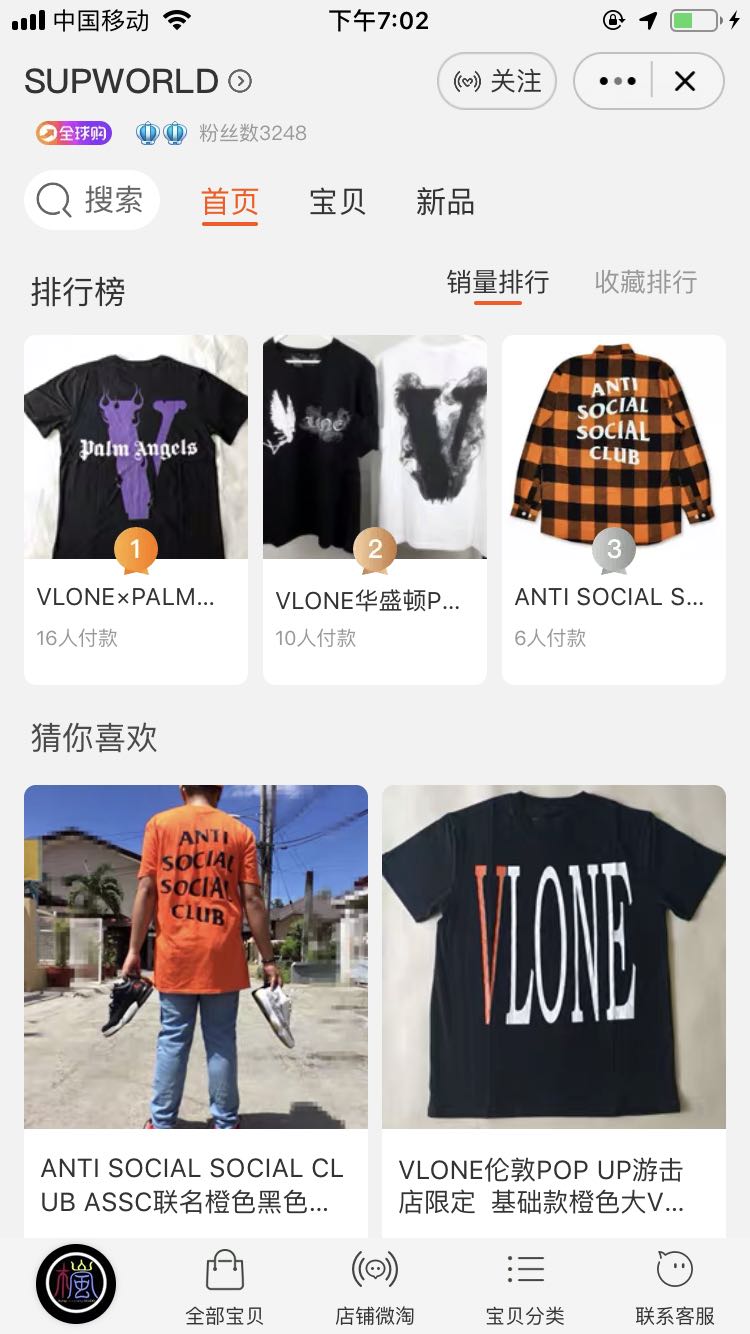Screen dimensions: 750x1334
Task: Open the VLONE×PALM top-ranked product
Action: pyautogui.click(x=136, y=508)
